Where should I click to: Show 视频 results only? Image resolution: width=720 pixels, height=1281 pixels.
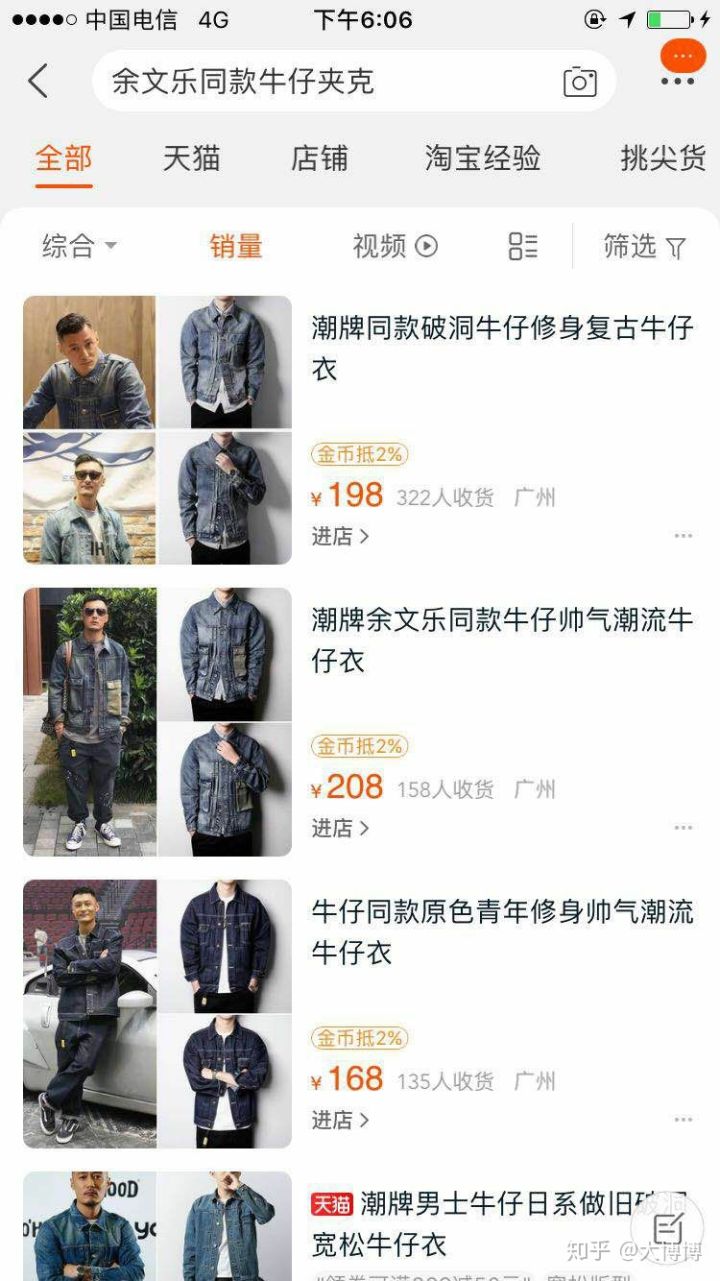(395, 246)
